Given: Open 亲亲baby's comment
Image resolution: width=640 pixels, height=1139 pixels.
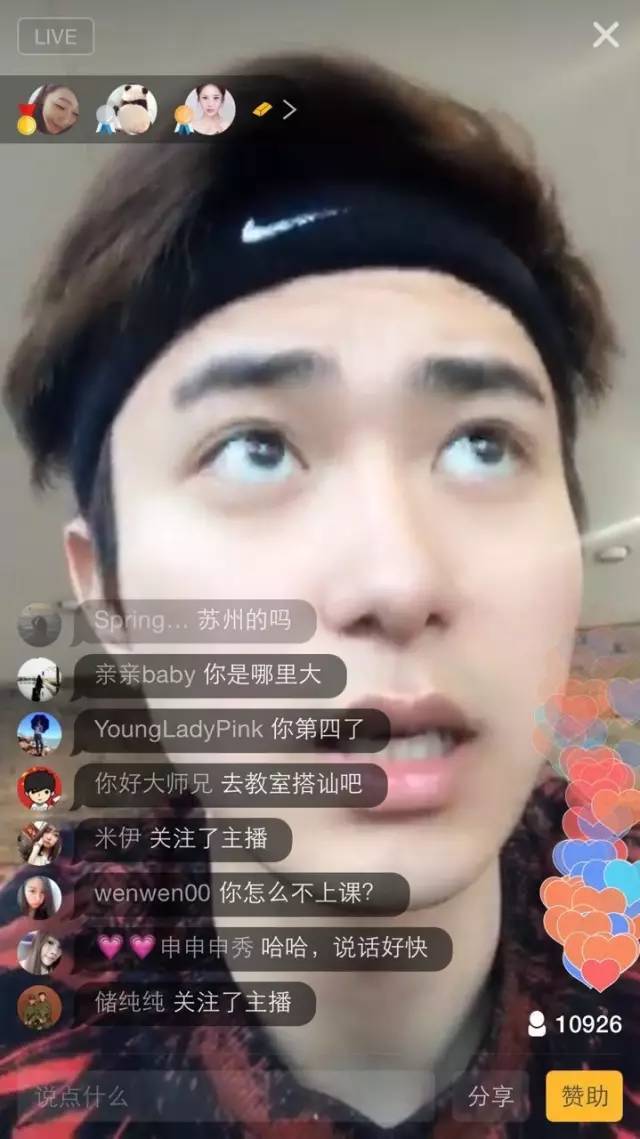Looking at the screenshot, I should (208, 676).
